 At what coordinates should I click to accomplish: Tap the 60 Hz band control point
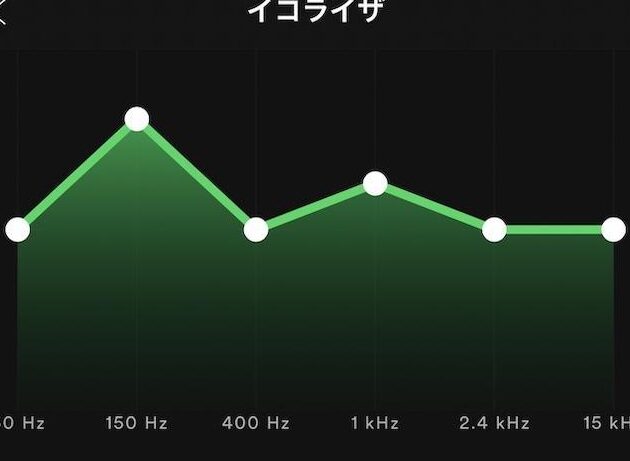pos(18,230)
